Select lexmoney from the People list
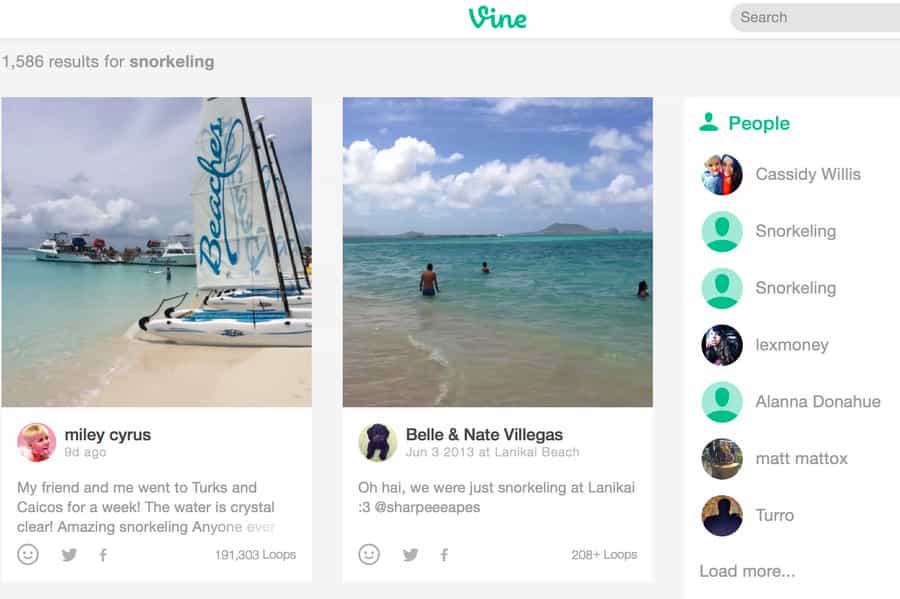The width and height of the screenshot is (900, 599). pyautogui.click(x=791, y=345)
